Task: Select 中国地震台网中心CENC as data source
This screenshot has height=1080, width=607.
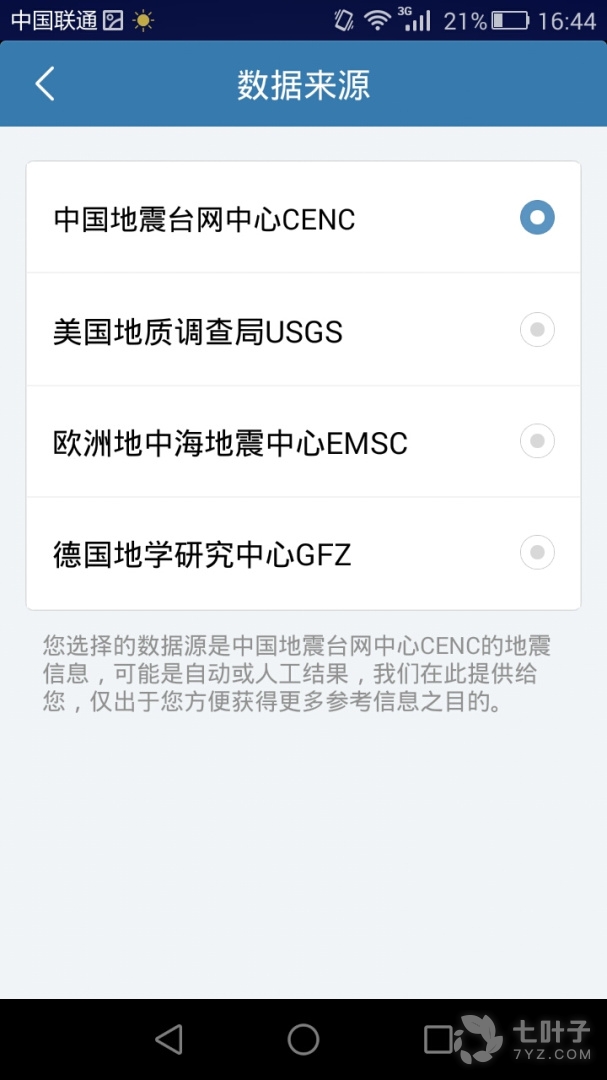Action: pos(536,218)
